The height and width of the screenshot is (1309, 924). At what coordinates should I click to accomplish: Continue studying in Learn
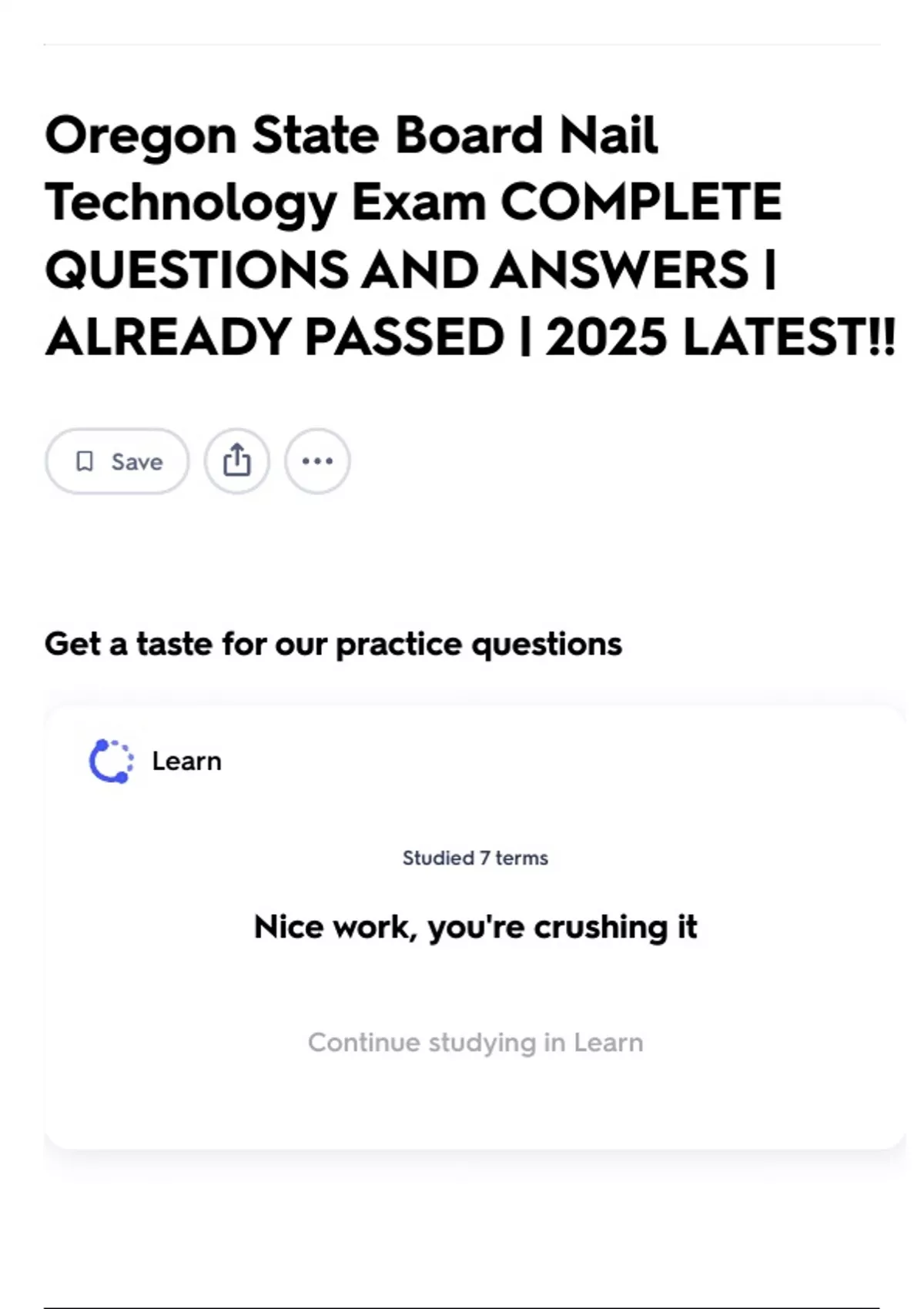pyautogui.click(x=475, y=1042)
